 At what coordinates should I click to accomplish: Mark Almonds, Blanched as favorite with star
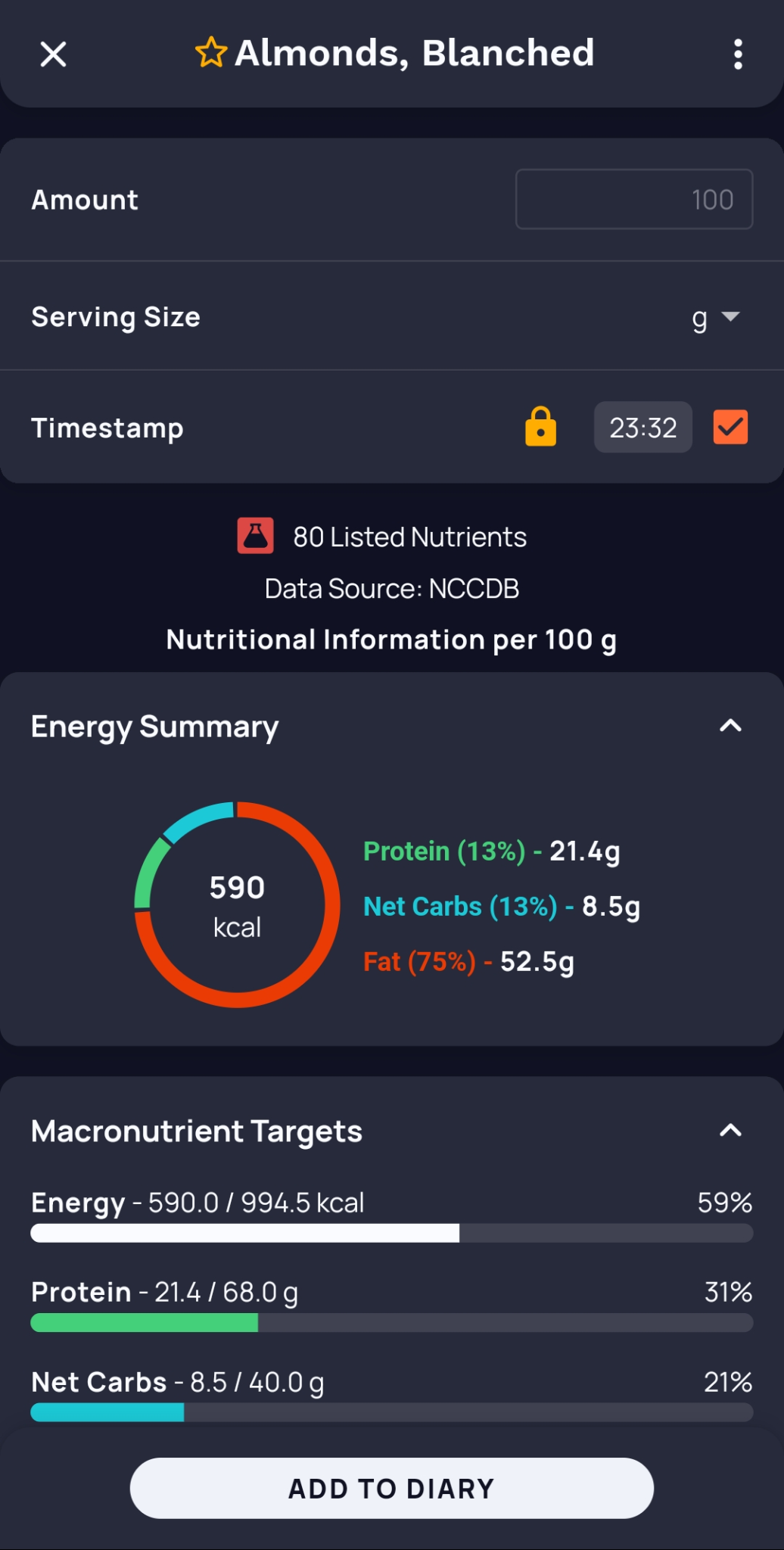210,53
